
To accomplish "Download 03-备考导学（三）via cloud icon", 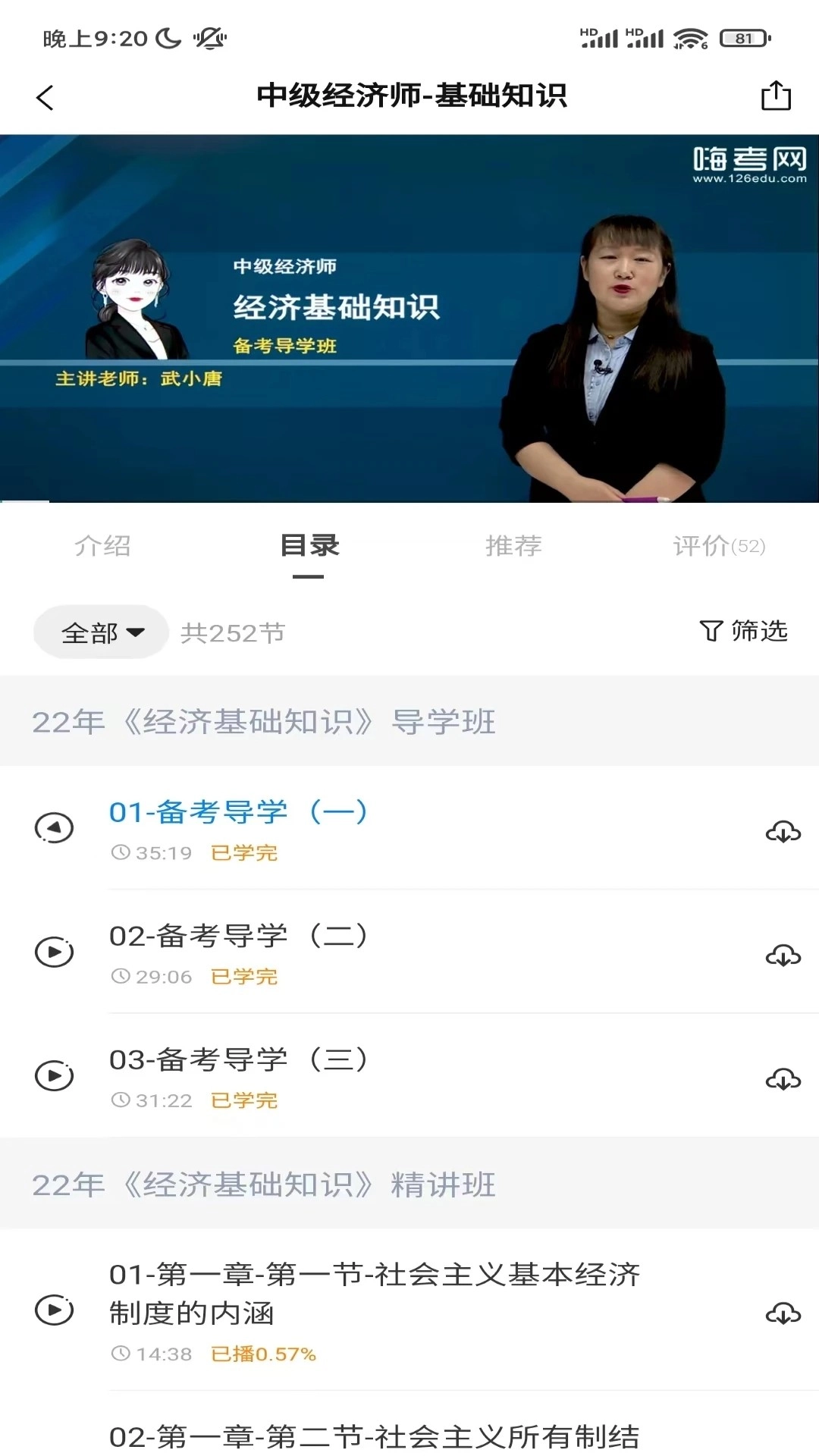I will [x=781, y=1077].
